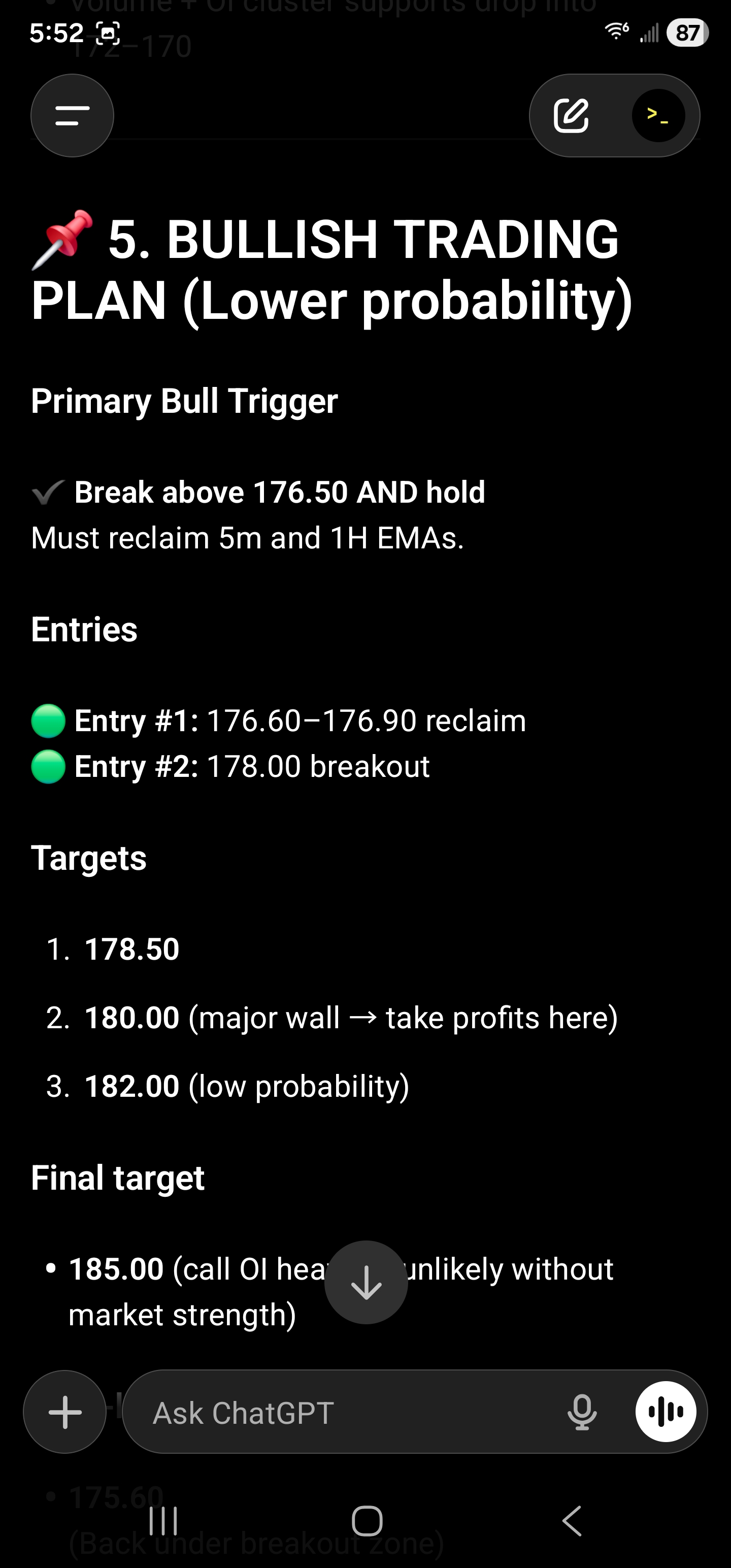The image size is (731, 1568).
Task: Open the sidebar menu button
Action: [73, 116]
